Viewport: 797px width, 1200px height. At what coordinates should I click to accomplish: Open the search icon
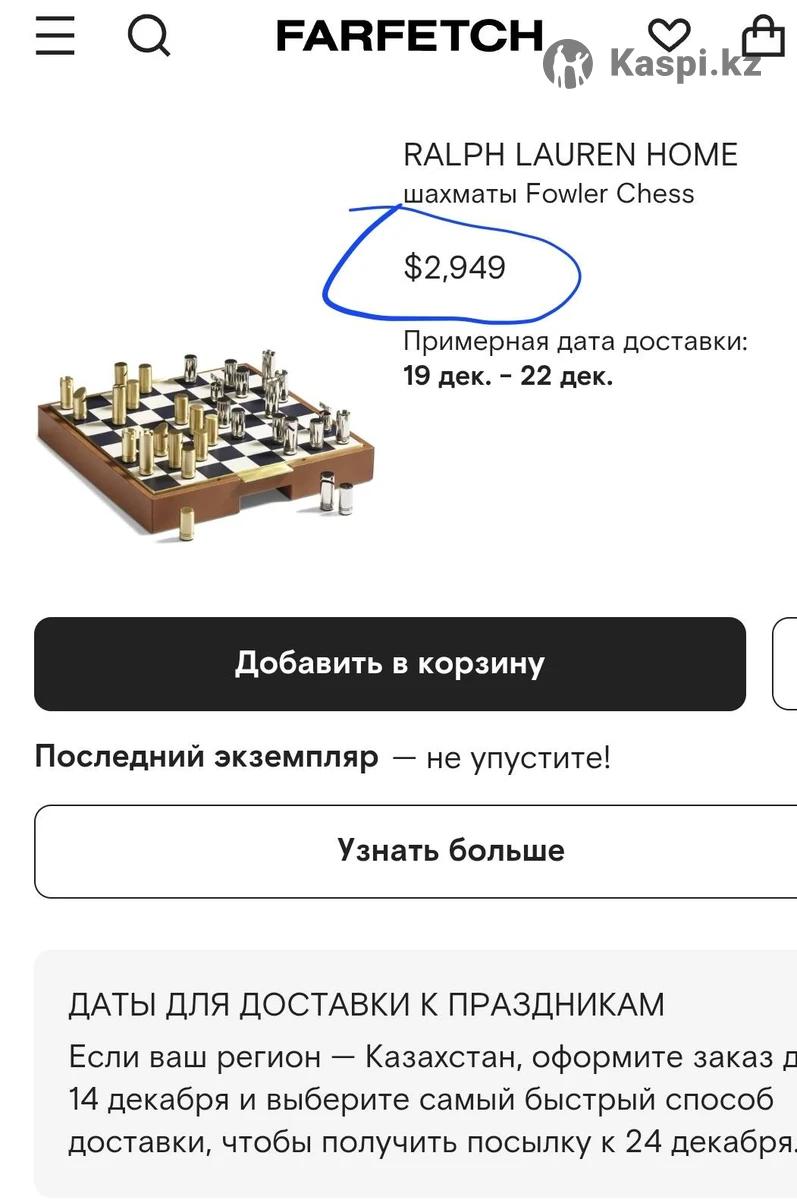pos(149,36)
